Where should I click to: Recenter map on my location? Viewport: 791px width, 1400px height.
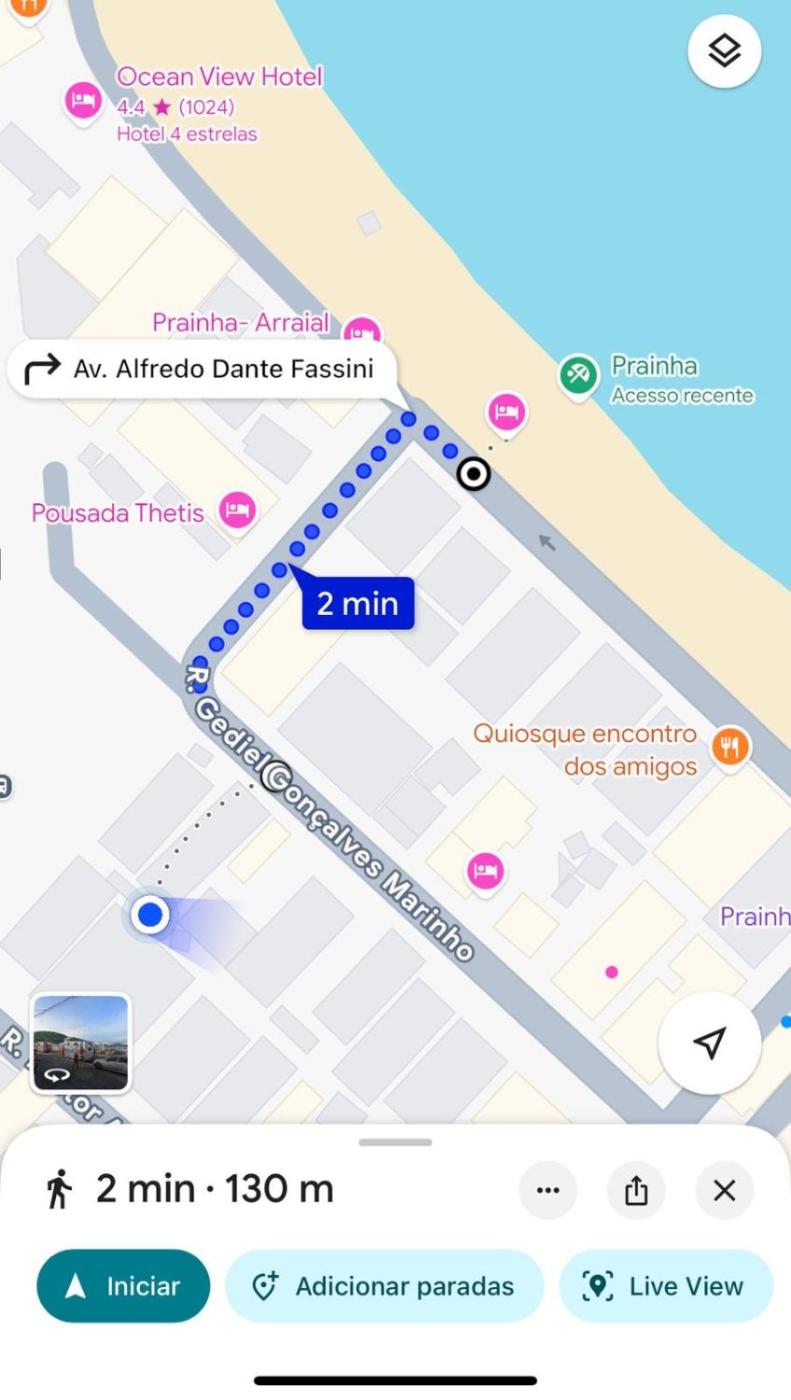pyautogui.click(x=709, y=1044)
